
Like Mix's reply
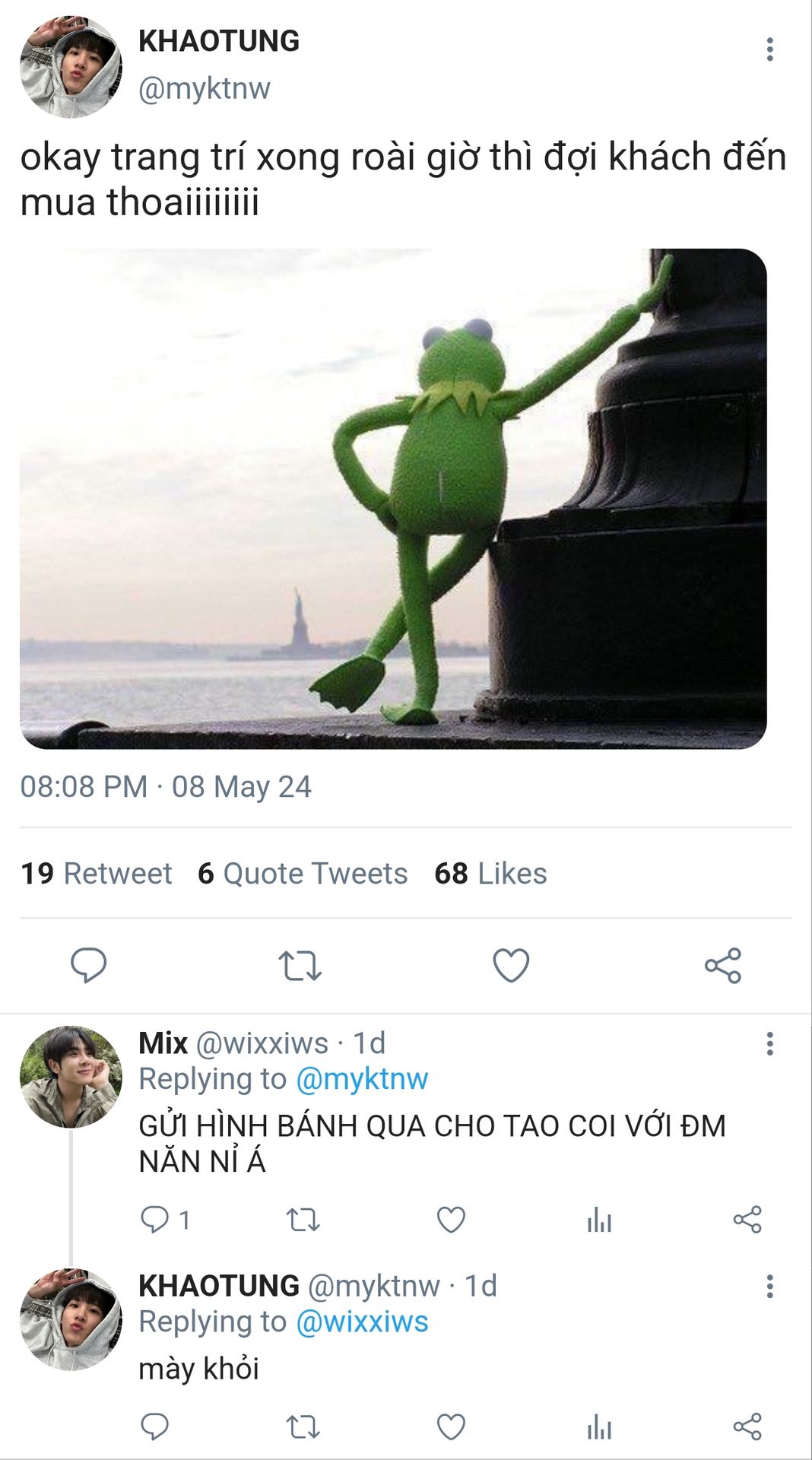click(x=451, y=1220)
